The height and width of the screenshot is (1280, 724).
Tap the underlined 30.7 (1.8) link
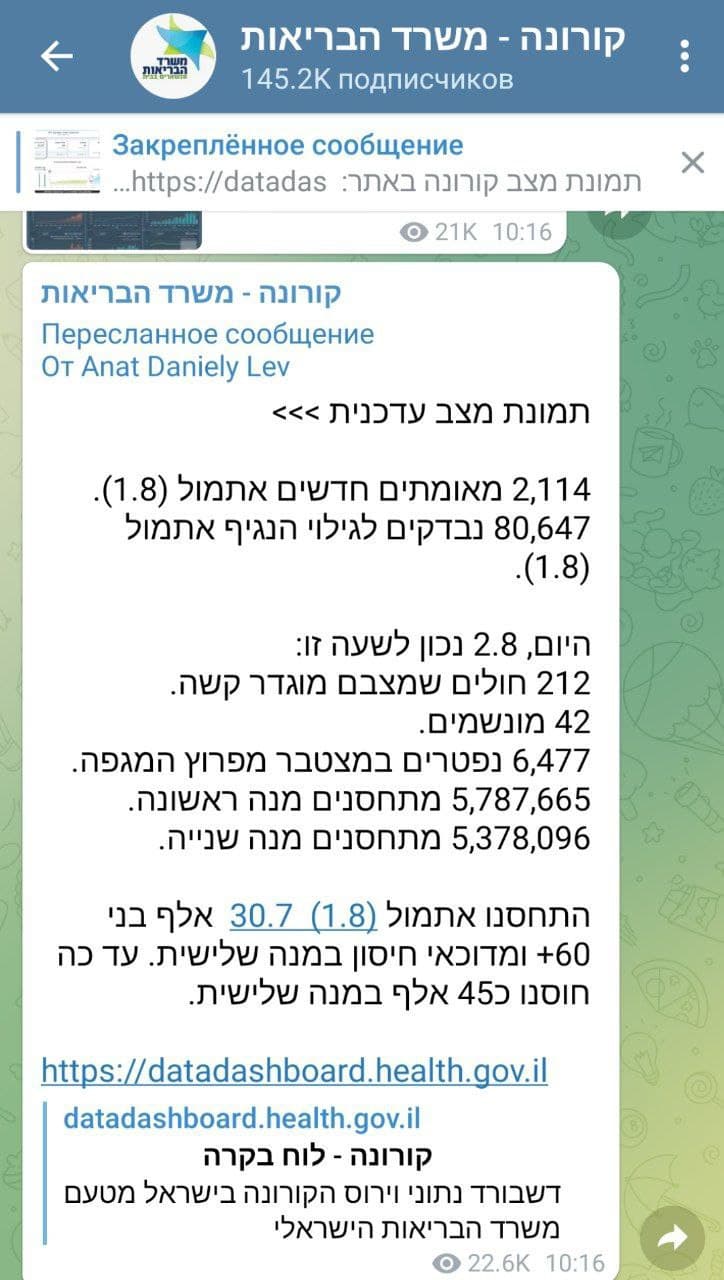303,915
